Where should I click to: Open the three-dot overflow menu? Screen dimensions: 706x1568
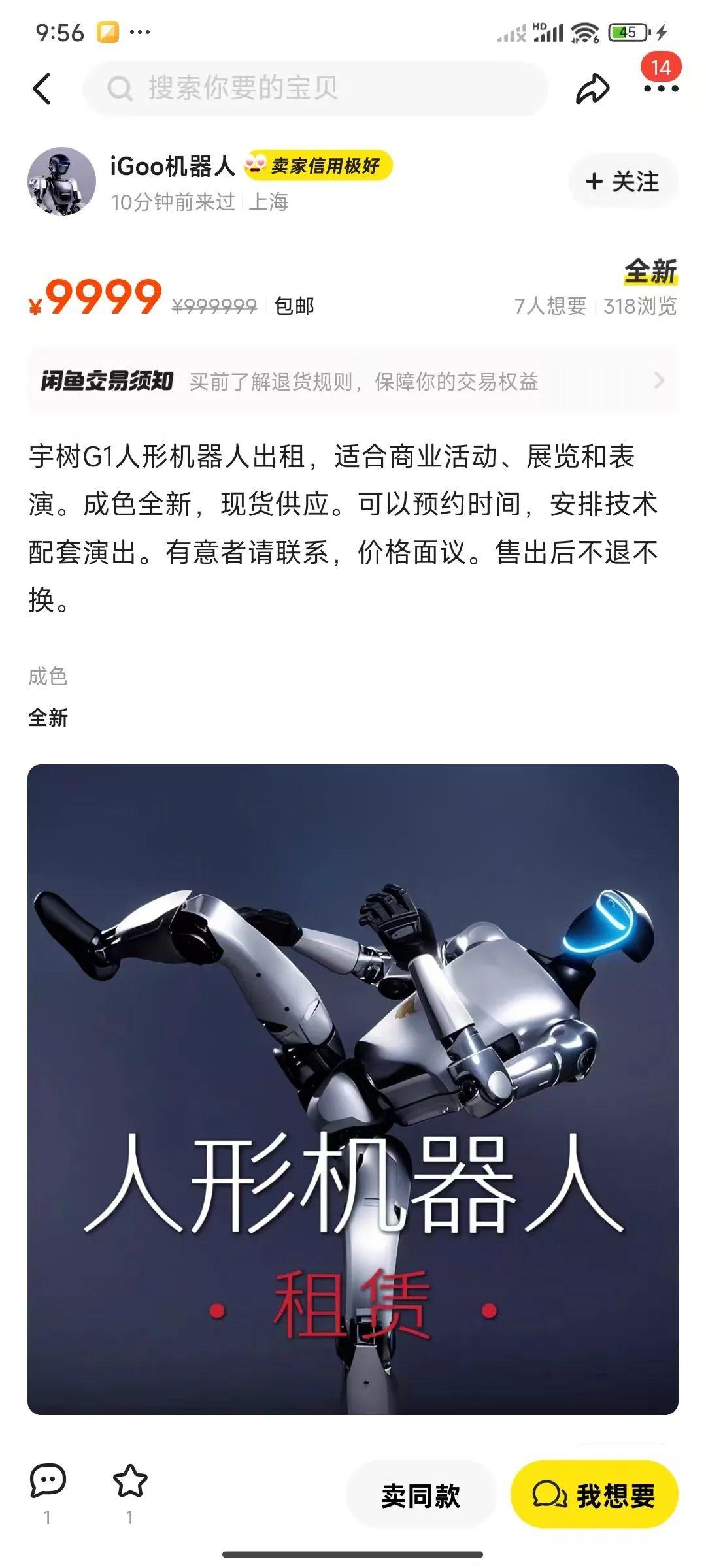[661, 88]
